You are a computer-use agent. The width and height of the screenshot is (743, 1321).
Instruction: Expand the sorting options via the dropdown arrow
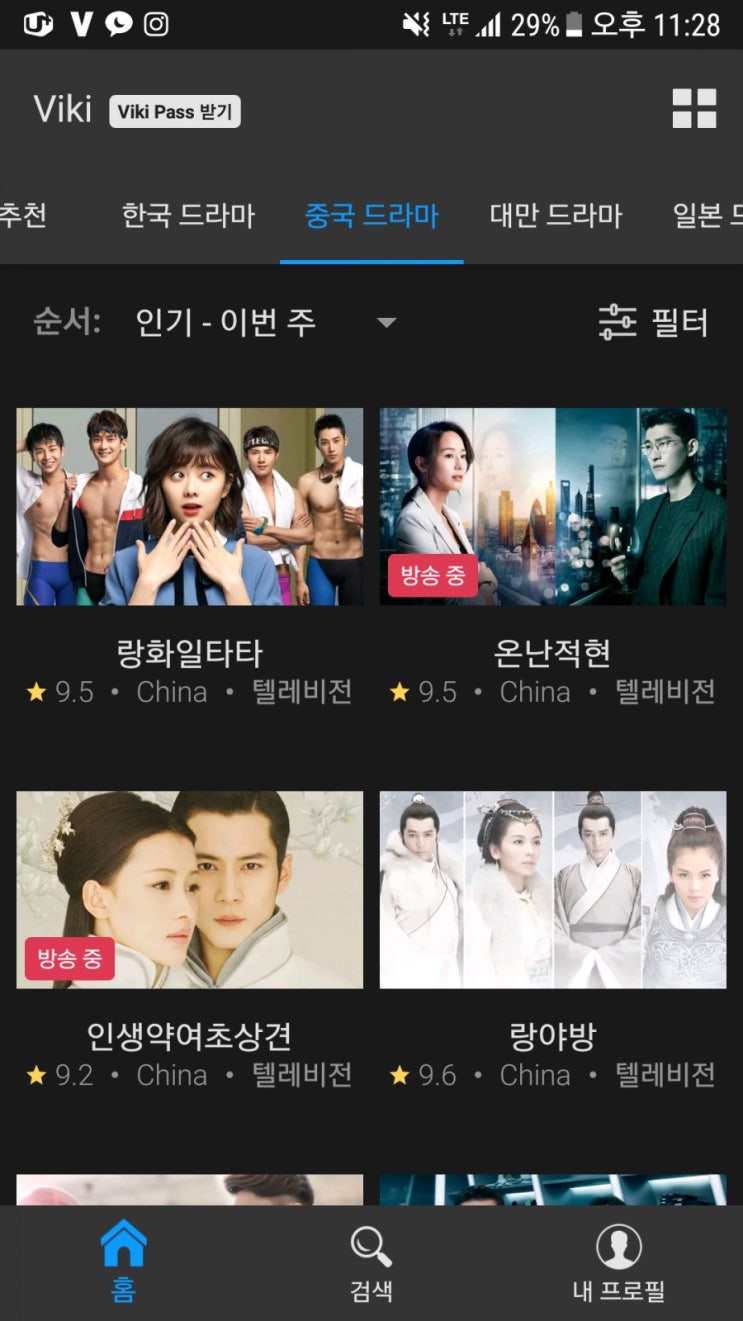(385, 322)
